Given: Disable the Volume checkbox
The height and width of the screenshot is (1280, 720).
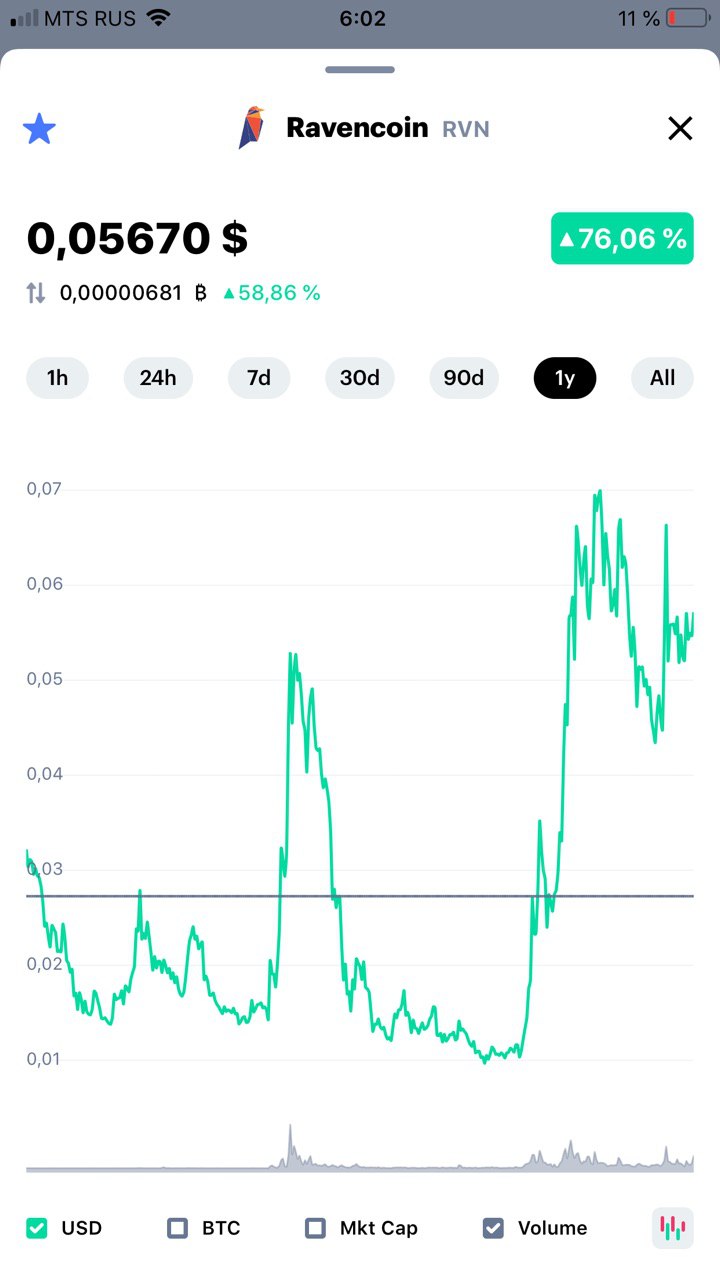Looking at the screenshot, I should (x=493, y=1228).
